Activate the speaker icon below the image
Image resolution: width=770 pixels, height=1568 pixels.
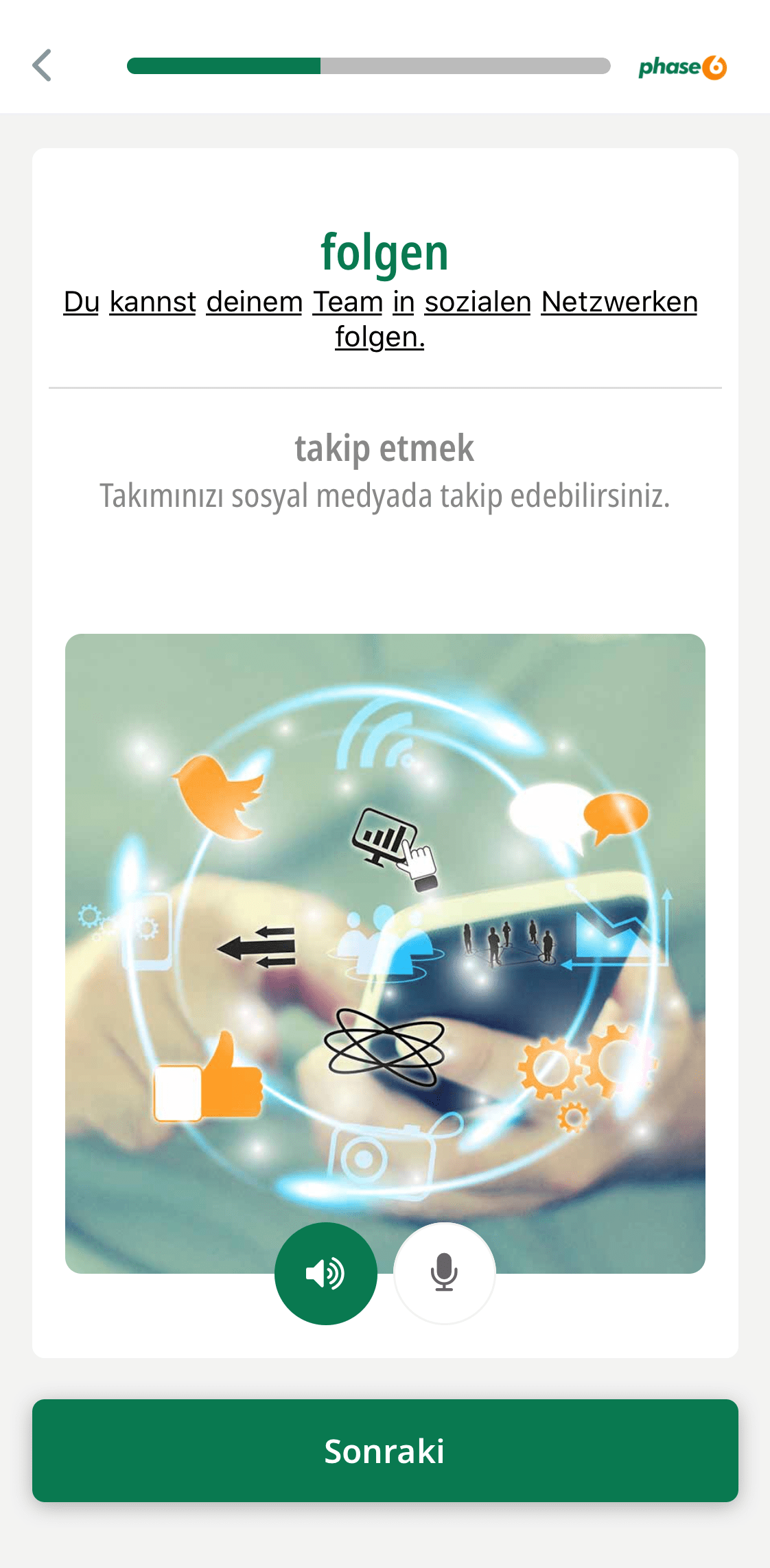[x=325, y=1272]
